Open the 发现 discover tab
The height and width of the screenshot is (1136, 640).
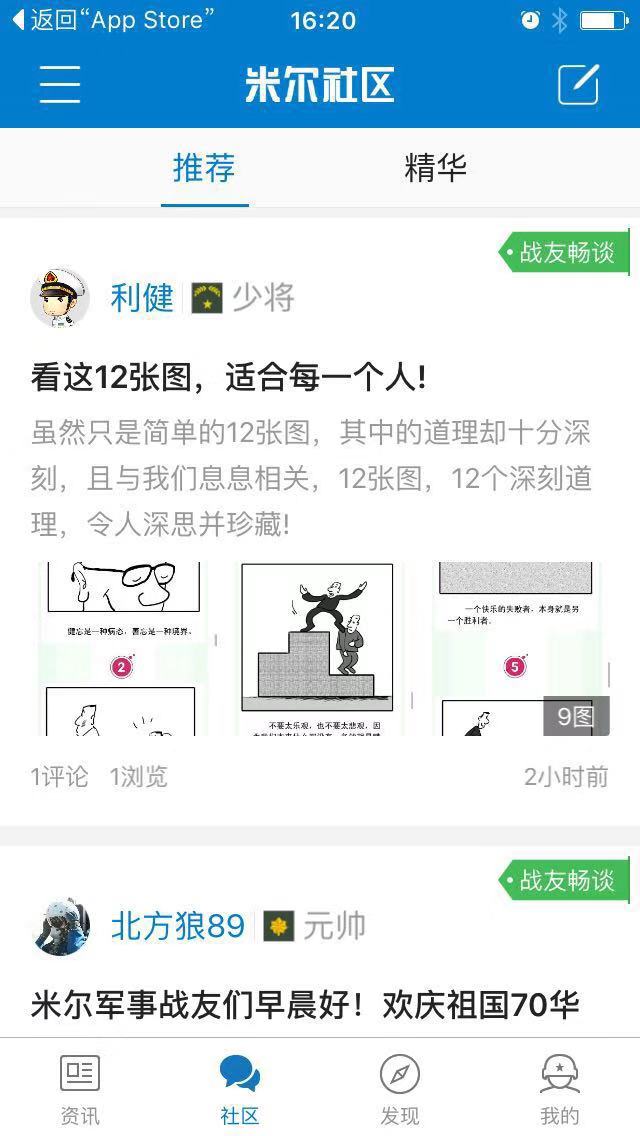pyautogui.click(x=400, y=1088)
